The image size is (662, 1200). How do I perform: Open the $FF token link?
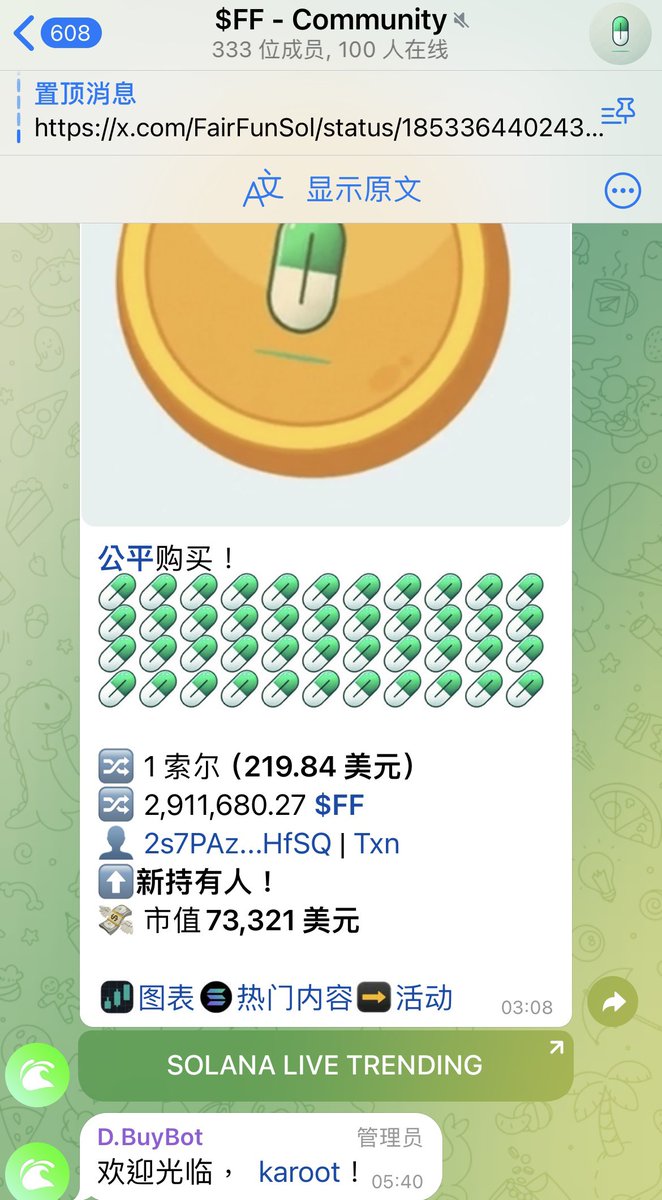(339, 805)
